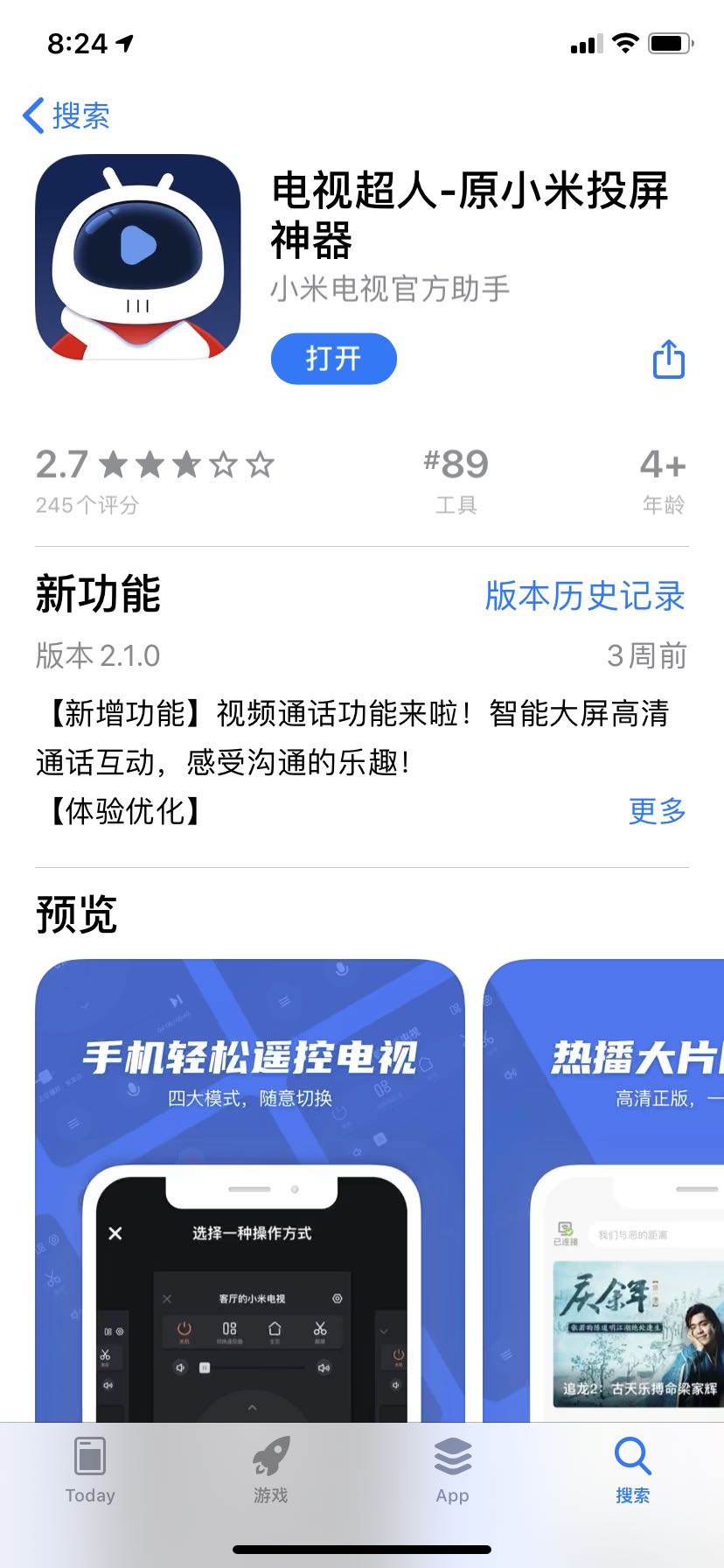Expand the upward chevron on the remote panel
The height and width of the screenshot is (1568, 724).
point(250,1407)
